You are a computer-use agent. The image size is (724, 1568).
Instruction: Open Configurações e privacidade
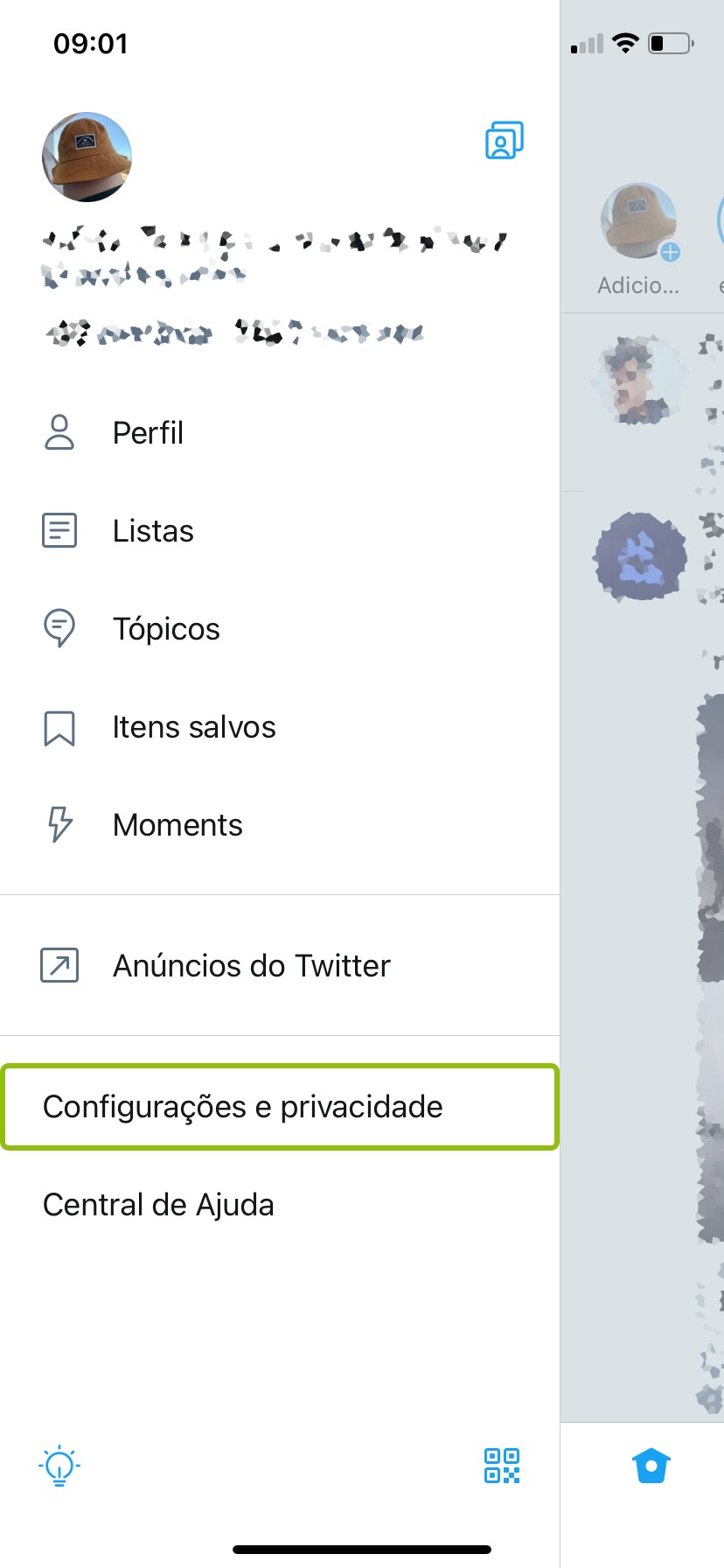click(x=280, y=1107)
